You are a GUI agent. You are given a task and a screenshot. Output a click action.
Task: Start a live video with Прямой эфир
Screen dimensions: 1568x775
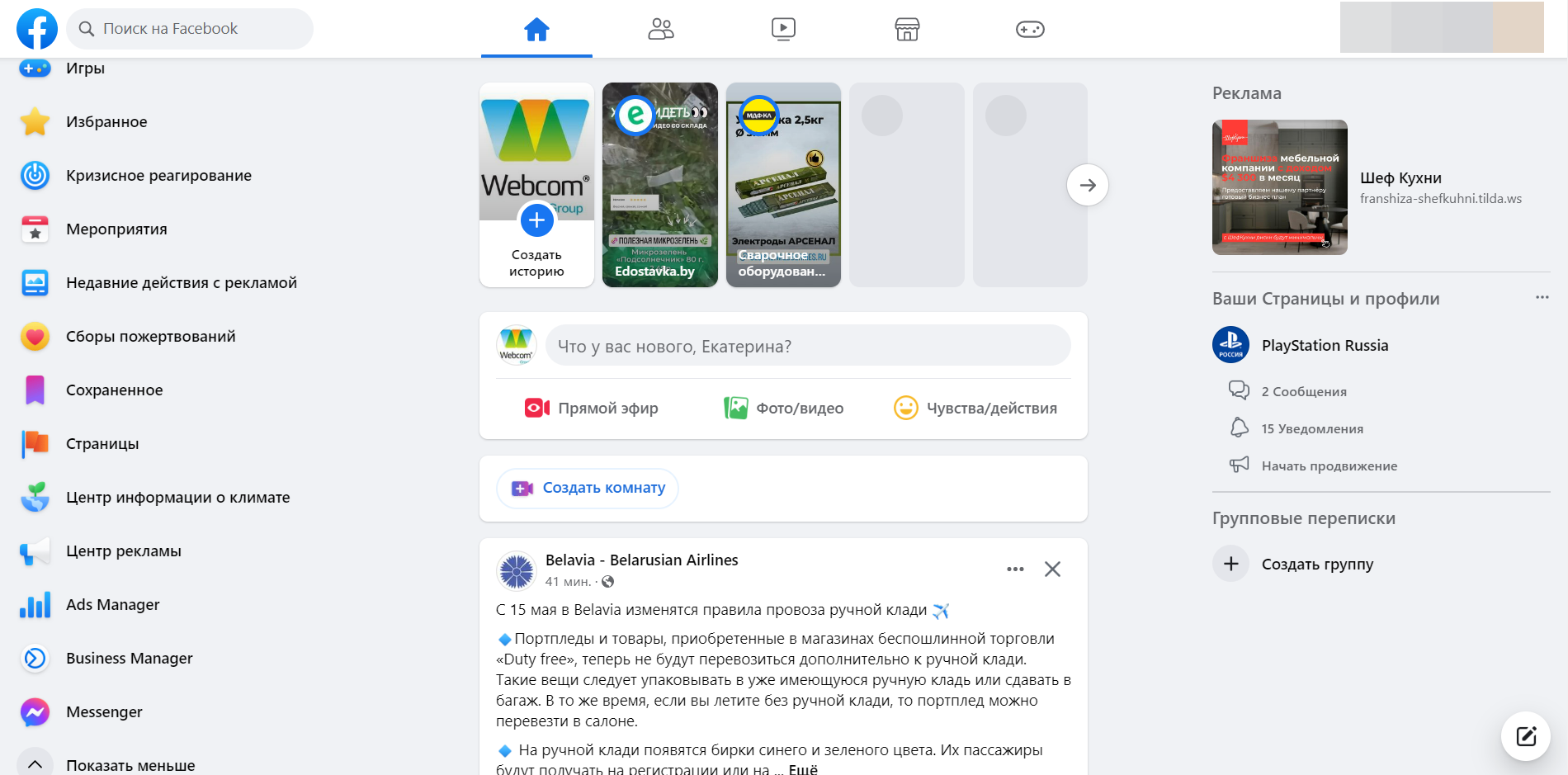pyautogui.click(x=592, y=408)
